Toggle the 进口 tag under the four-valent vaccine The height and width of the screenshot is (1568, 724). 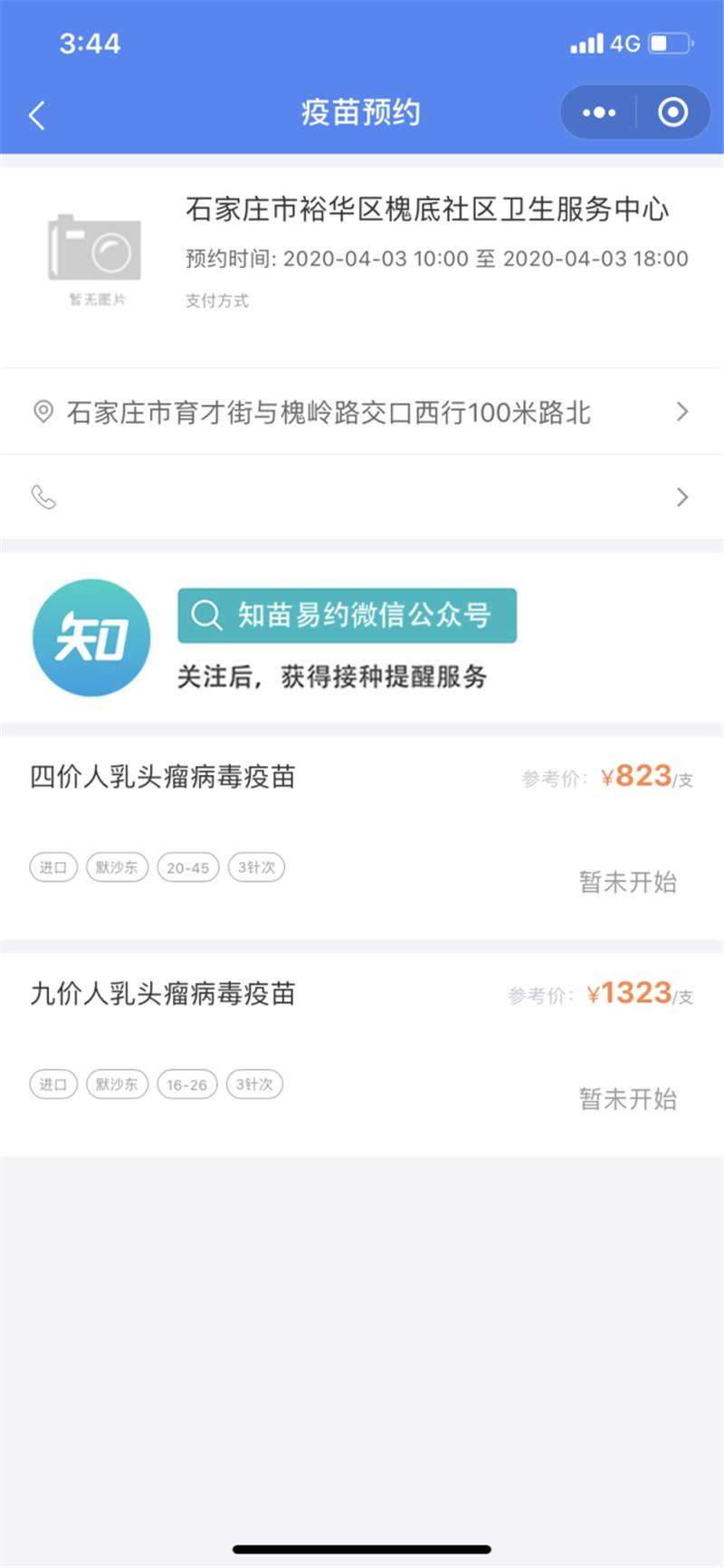pos(52,866)
